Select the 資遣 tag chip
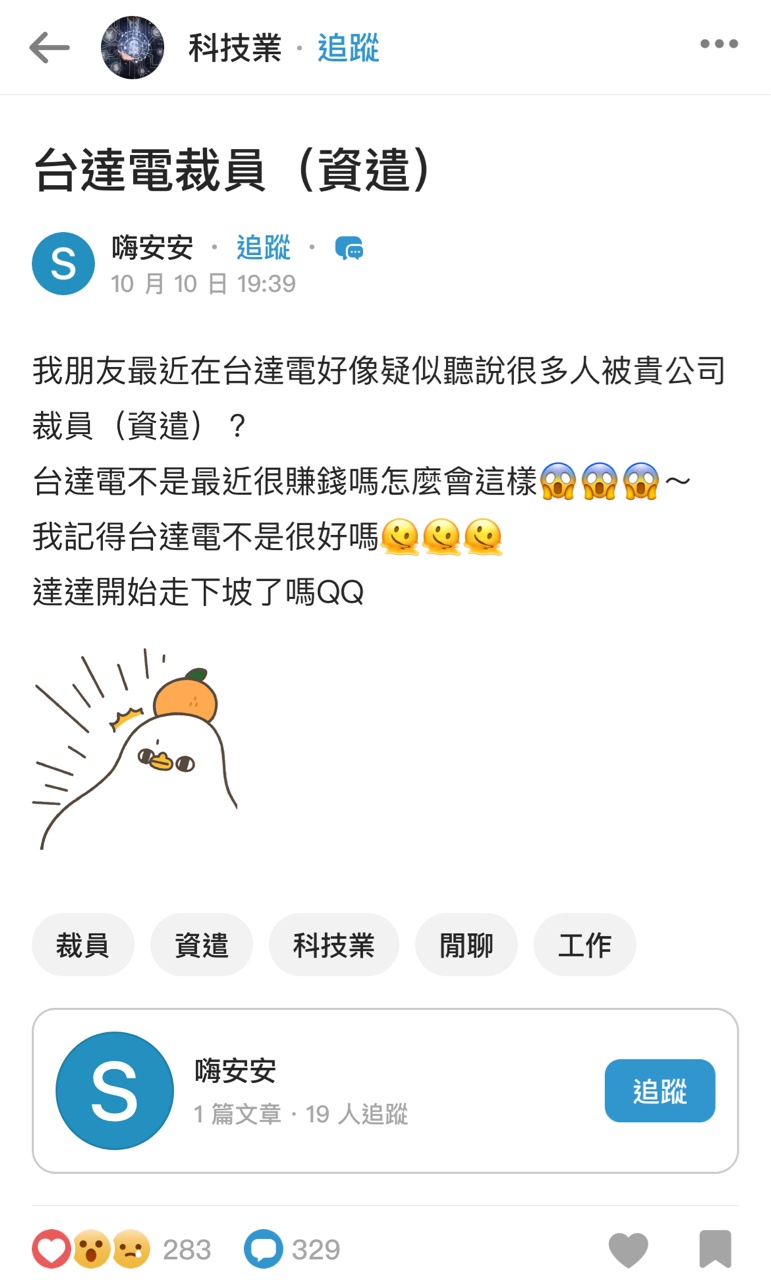 pos(201,945)
